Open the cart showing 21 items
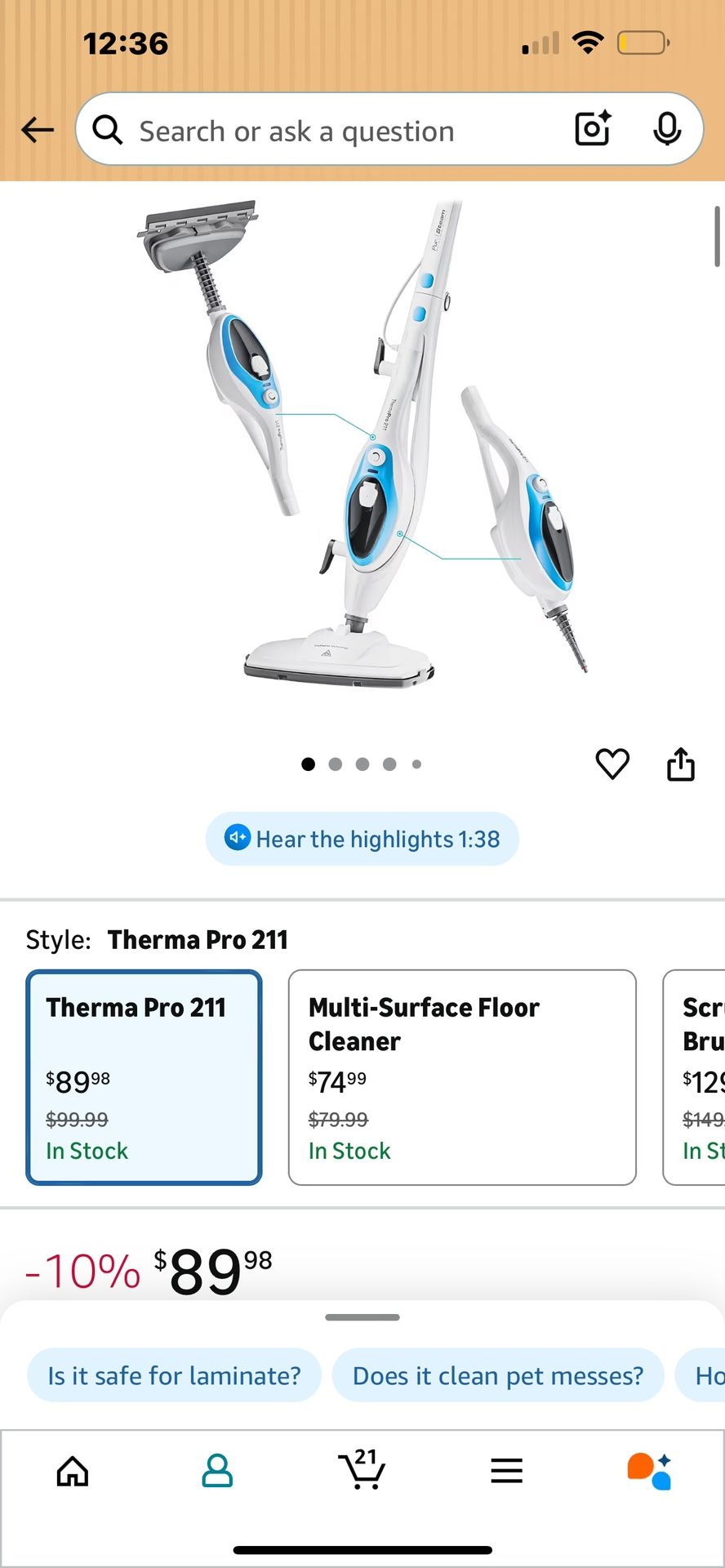725x1568 pixels. [362, 1472]
